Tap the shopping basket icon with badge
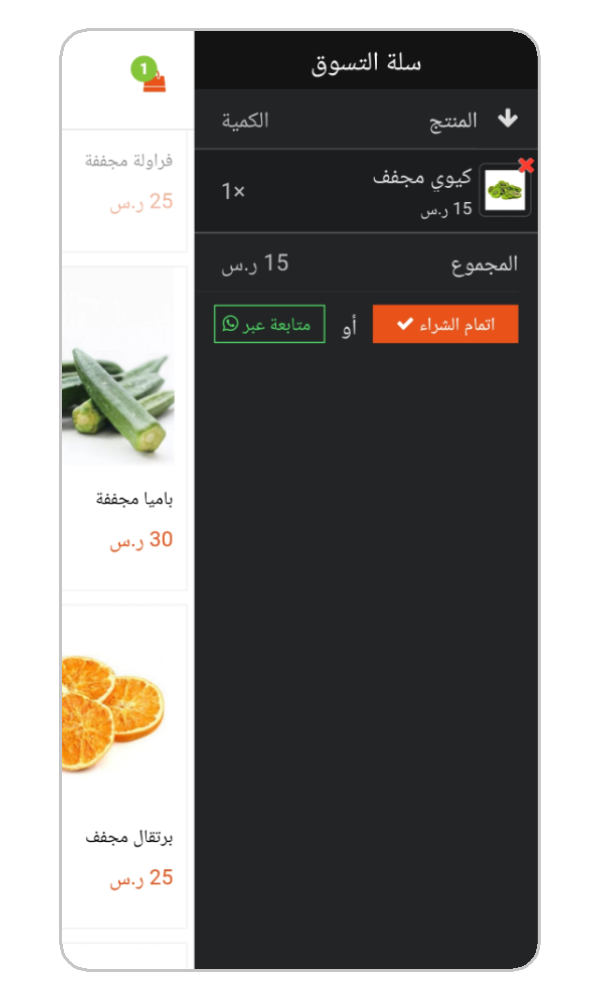 click(151, 78)
